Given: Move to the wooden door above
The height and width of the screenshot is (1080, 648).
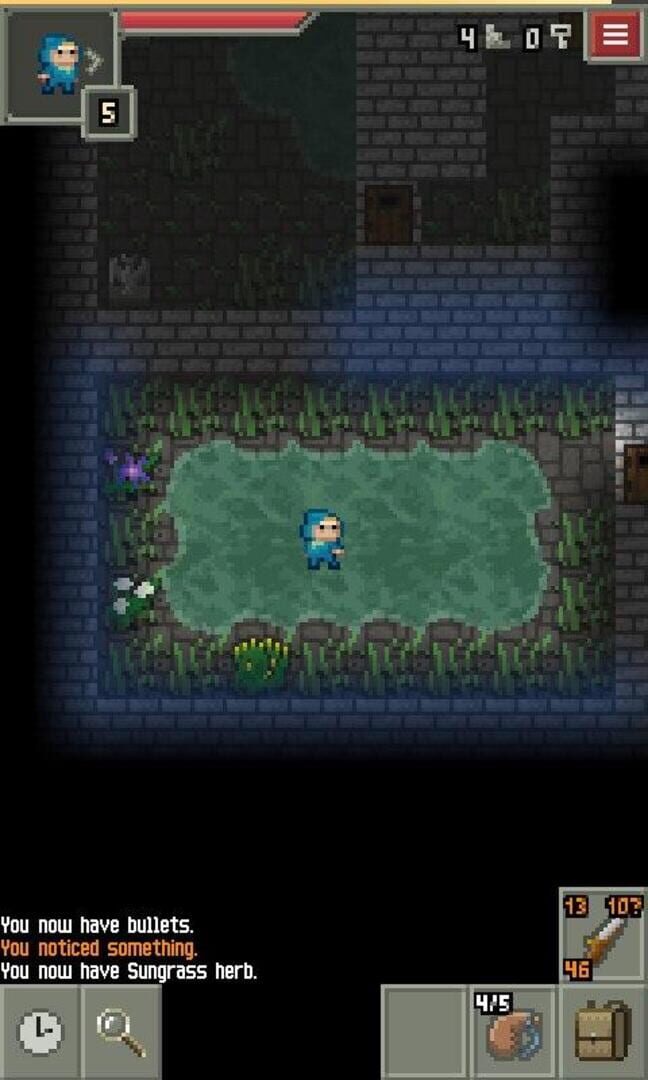Looking at the screenshot, I should (x=389, y=214).
